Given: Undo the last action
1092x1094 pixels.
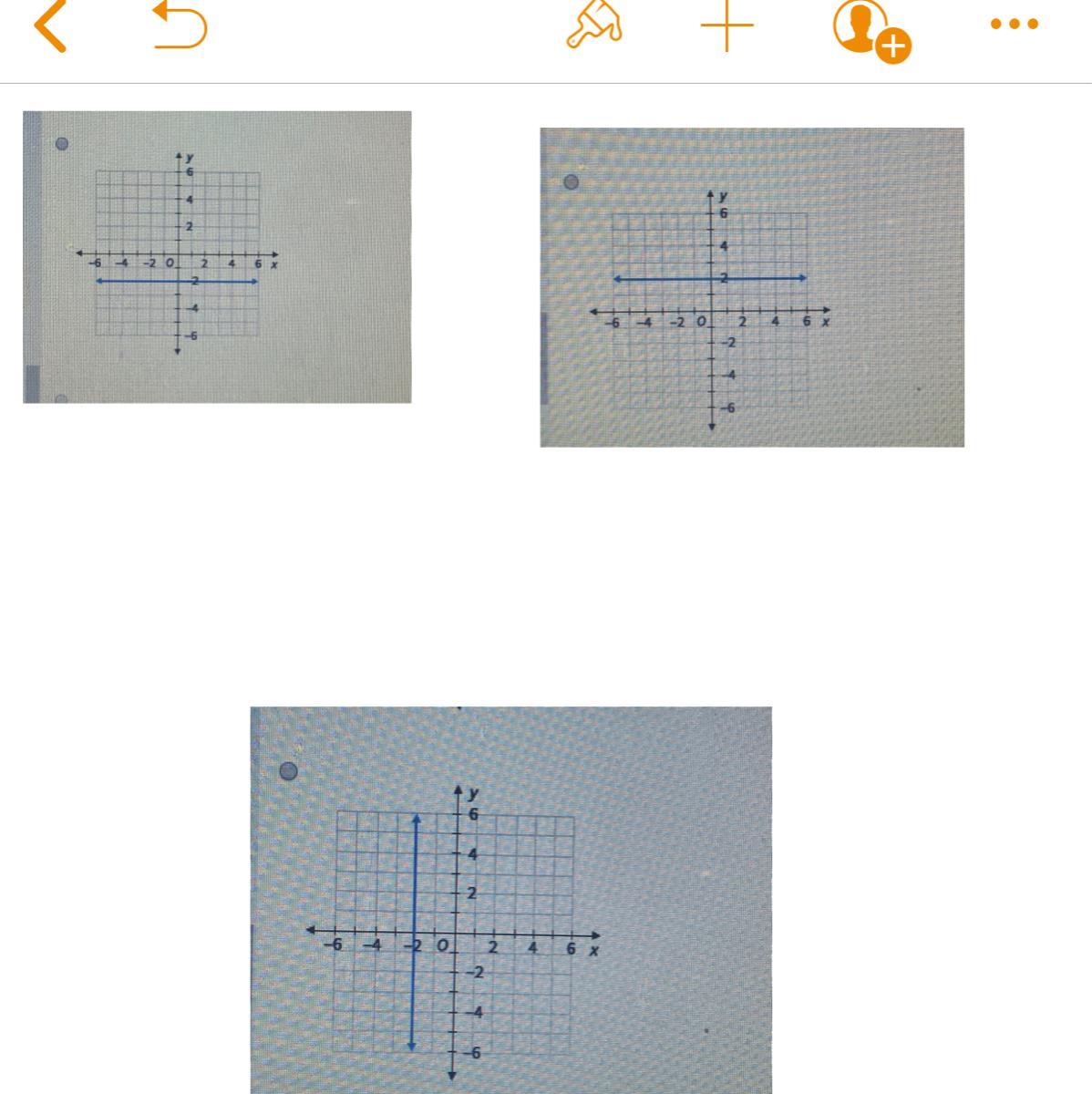Looking at the screenshot, I should [x=180, y=26].
